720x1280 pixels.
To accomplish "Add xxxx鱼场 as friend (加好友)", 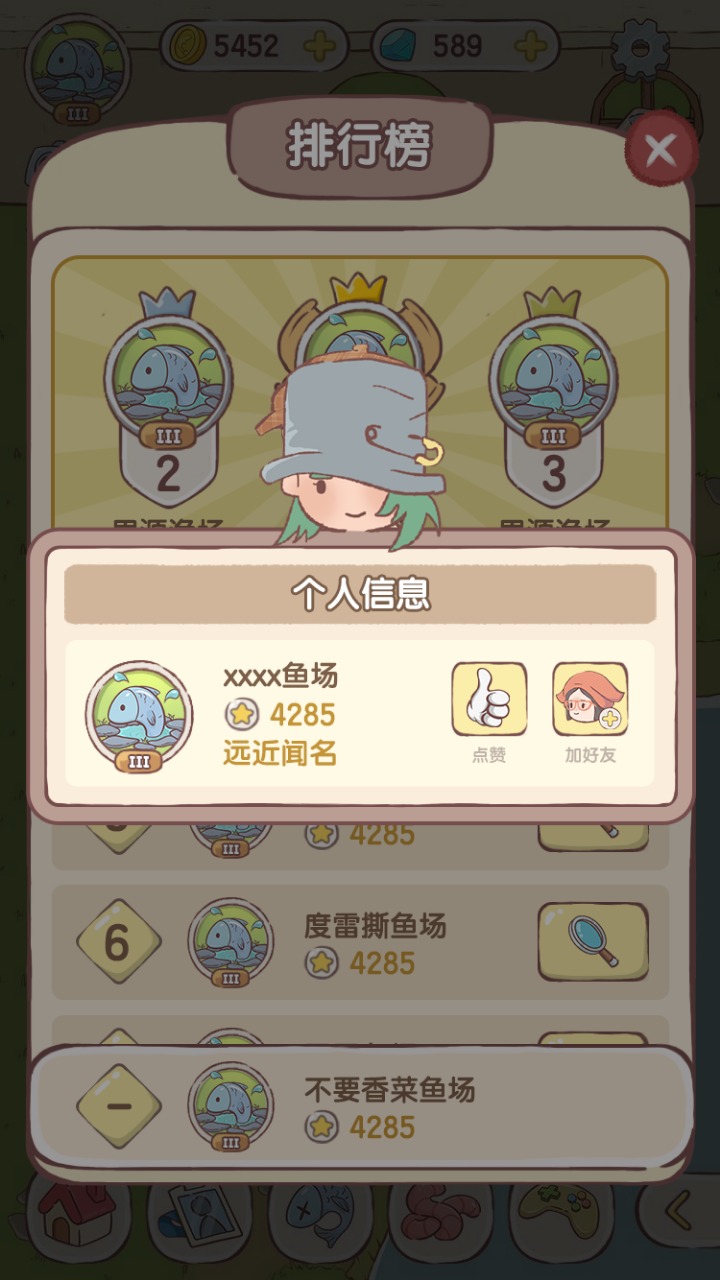I will (x=590, y=699).
